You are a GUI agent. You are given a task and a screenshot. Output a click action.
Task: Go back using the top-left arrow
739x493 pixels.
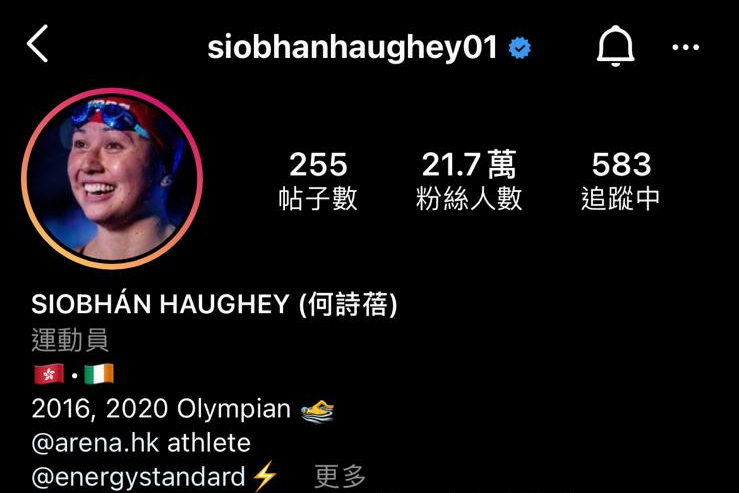point(38,46)
